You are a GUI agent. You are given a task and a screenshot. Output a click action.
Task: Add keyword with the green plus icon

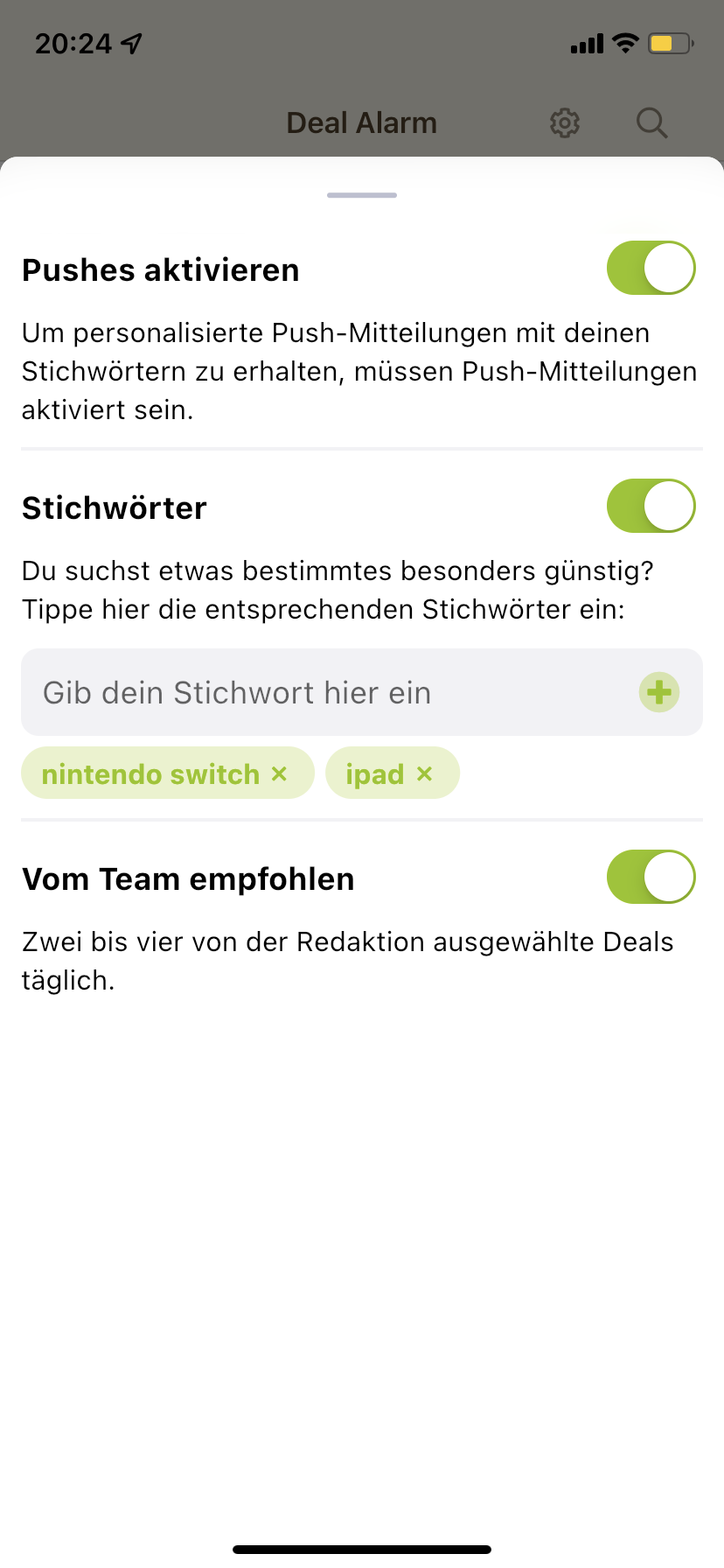coord(659,692)
